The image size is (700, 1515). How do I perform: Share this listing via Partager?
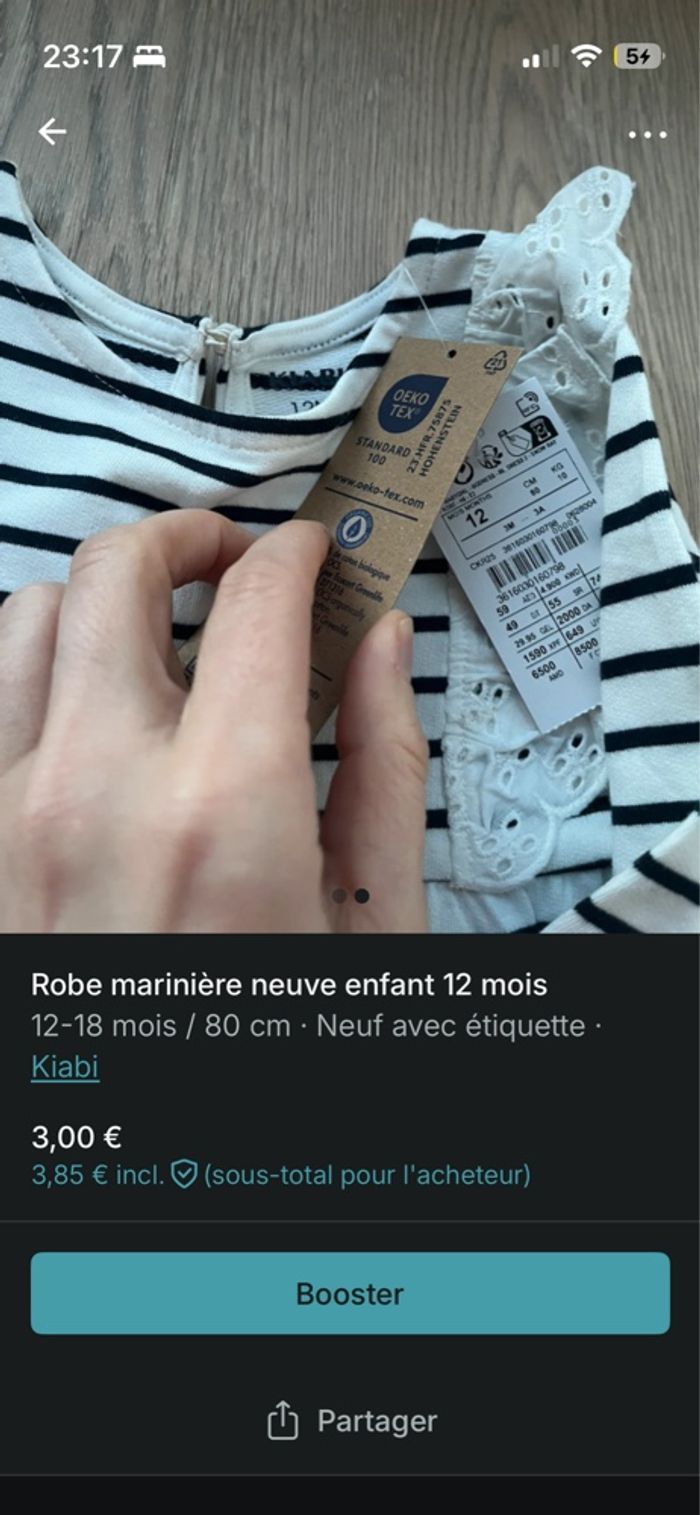click(352, 1421)
